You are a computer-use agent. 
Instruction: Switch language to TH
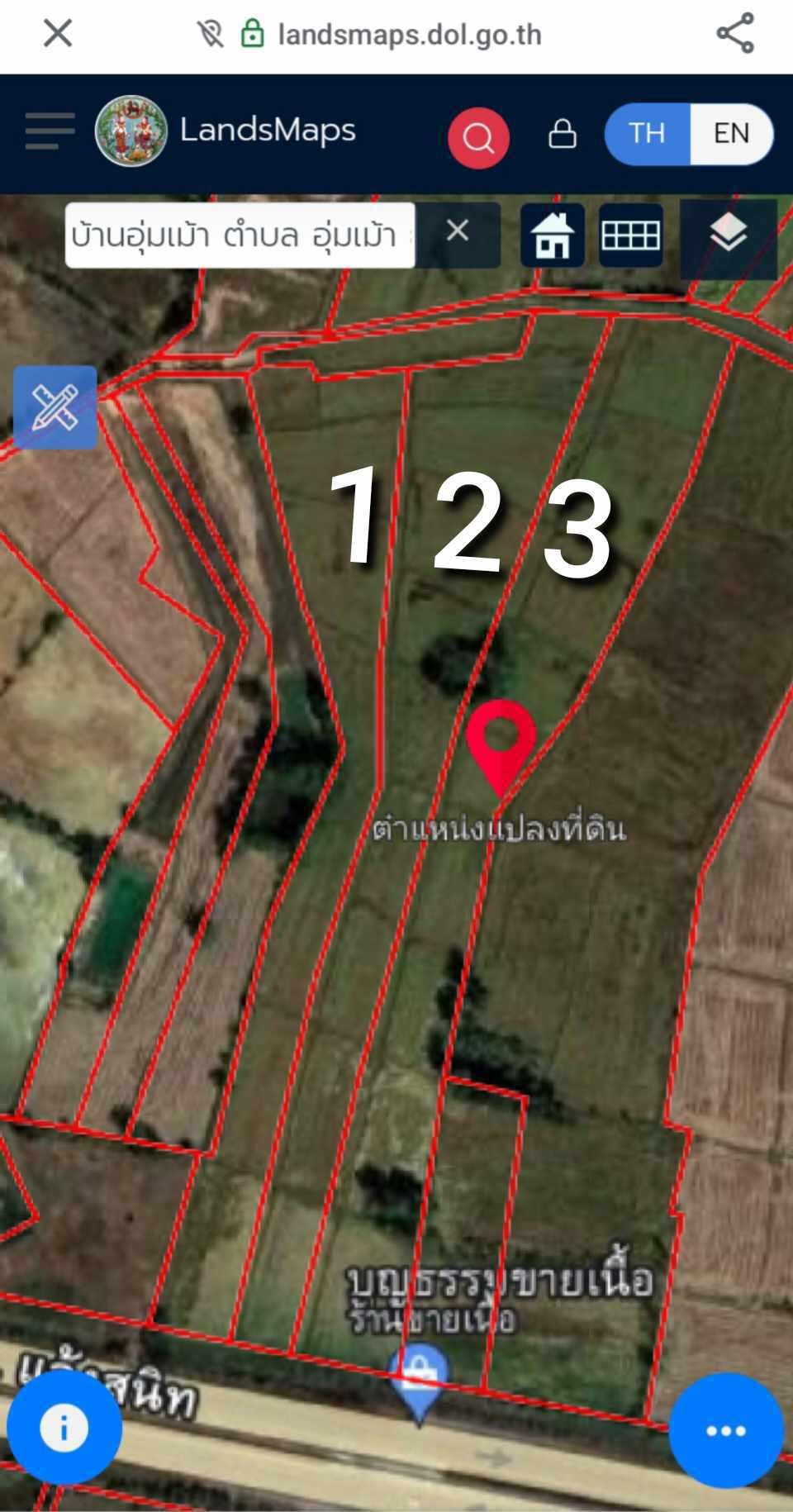pos(647,133)
